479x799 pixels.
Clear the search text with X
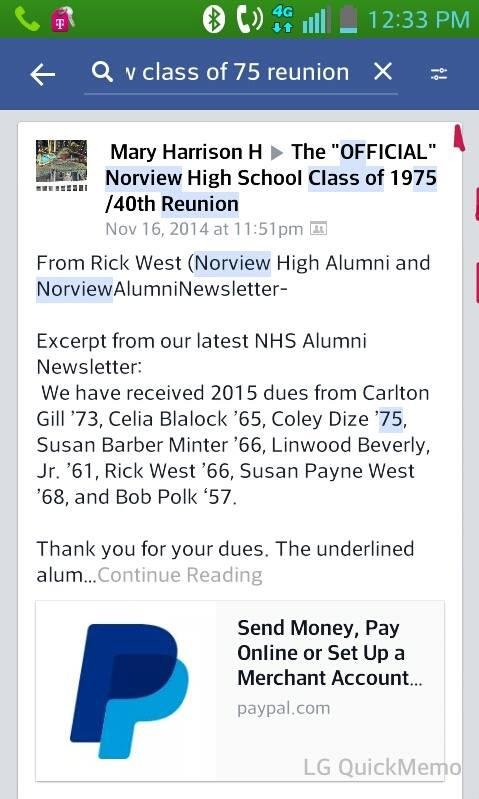383,72
